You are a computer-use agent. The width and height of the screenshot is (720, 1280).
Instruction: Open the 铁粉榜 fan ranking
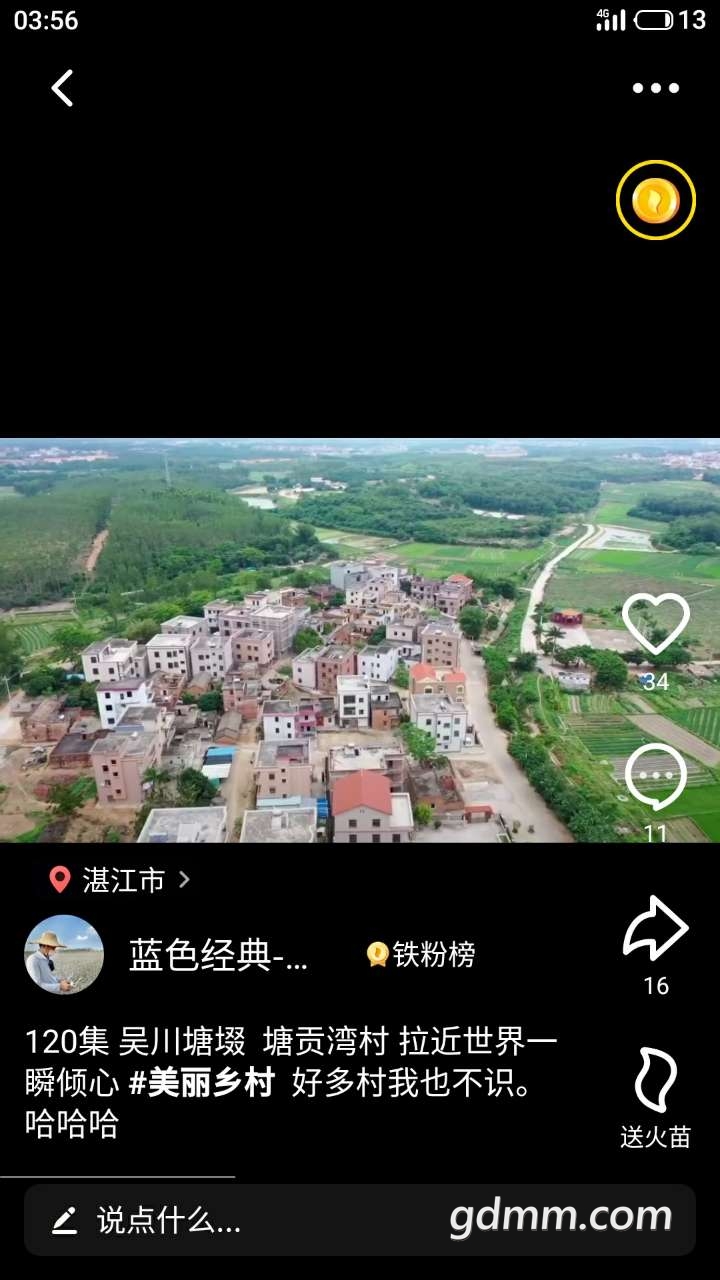click(422, 955)
